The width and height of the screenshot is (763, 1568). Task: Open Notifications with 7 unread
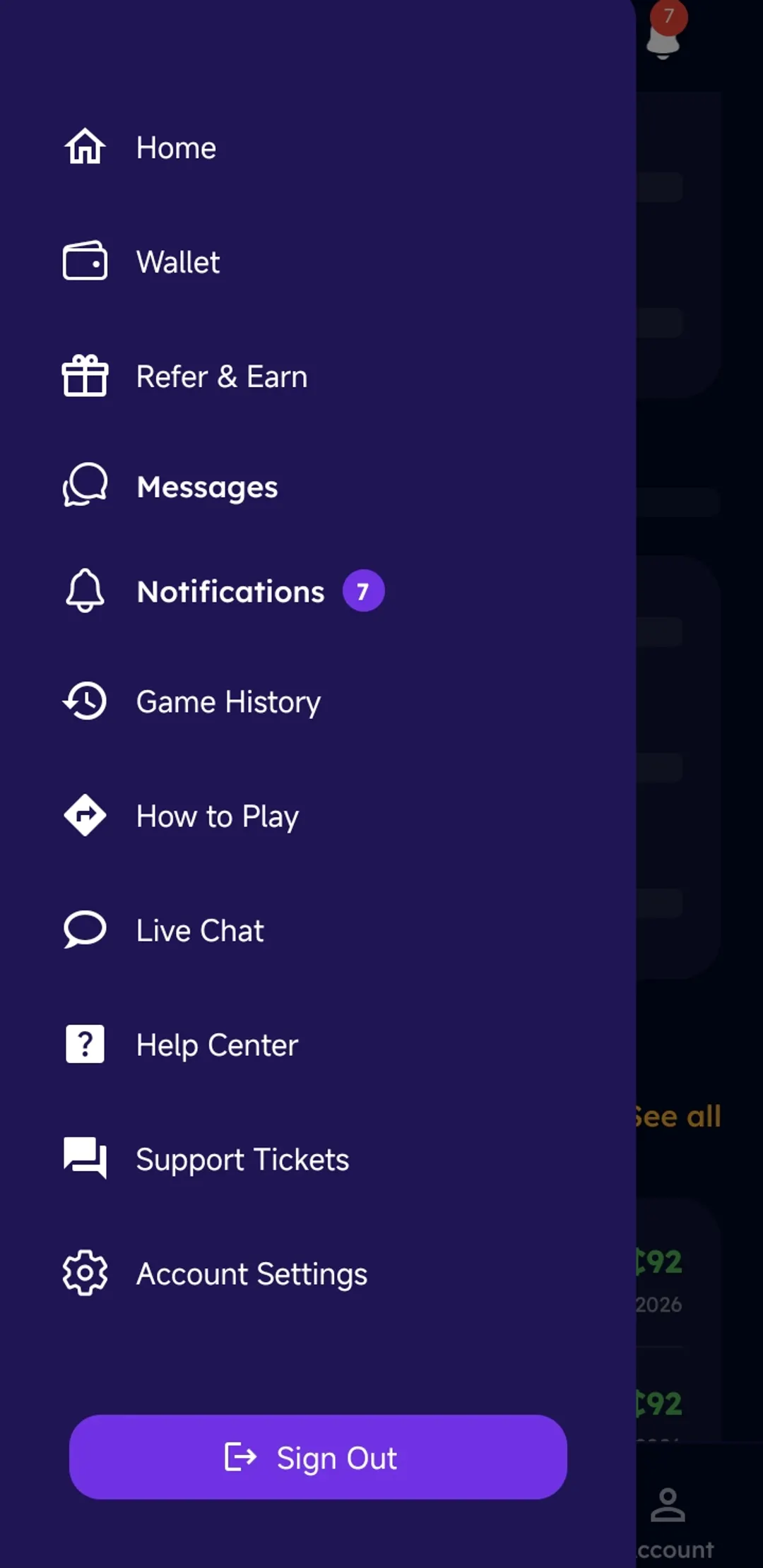tap(318, 591)
